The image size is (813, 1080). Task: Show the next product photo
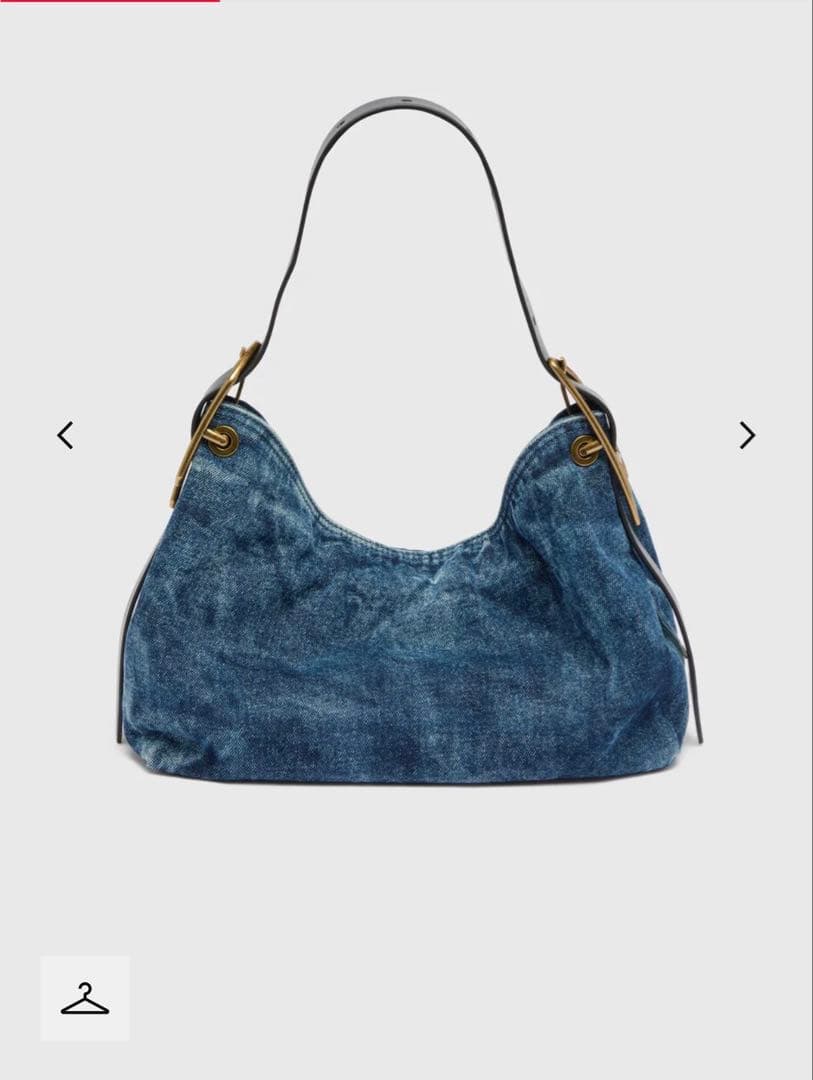point(748,435)
